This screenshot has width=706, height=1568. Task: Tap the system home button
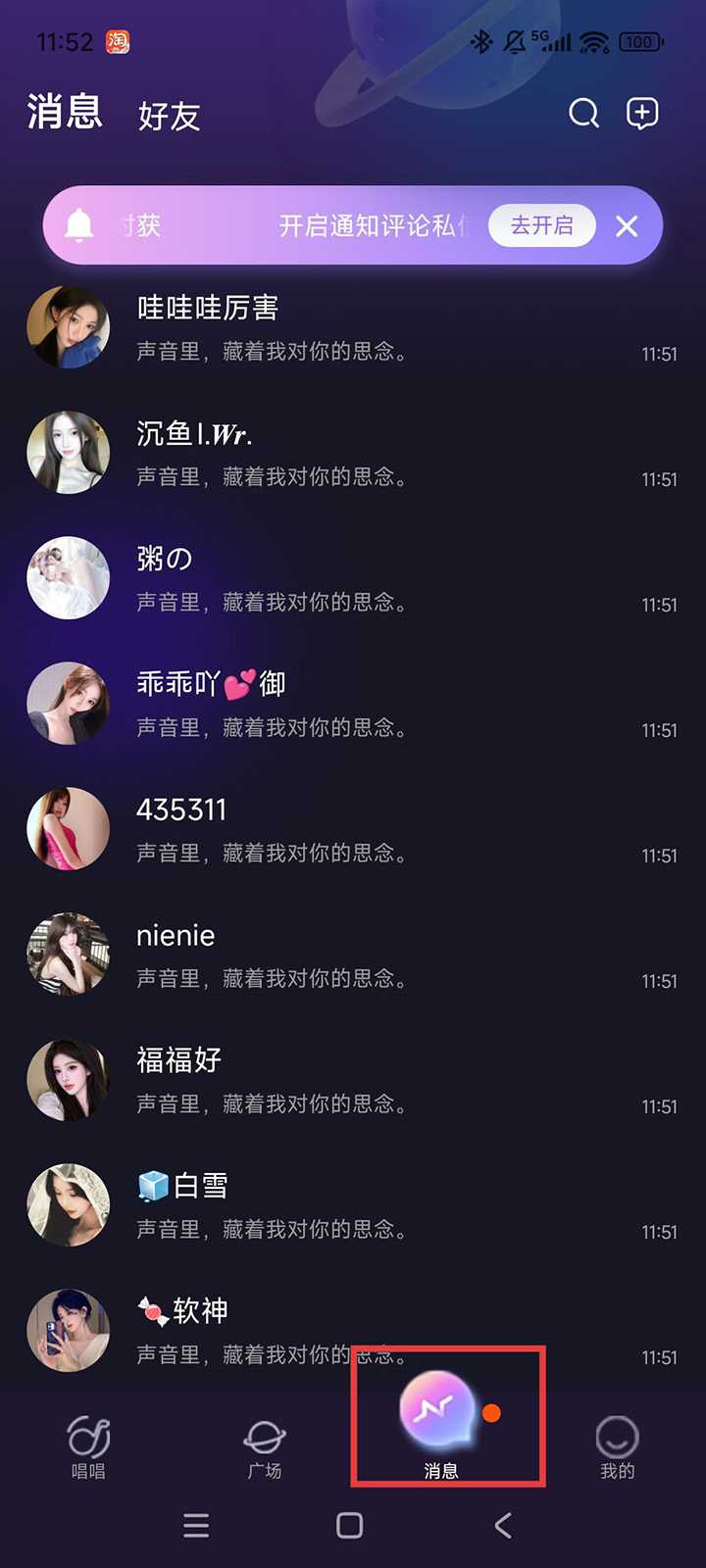click(x=350, y=1525)
